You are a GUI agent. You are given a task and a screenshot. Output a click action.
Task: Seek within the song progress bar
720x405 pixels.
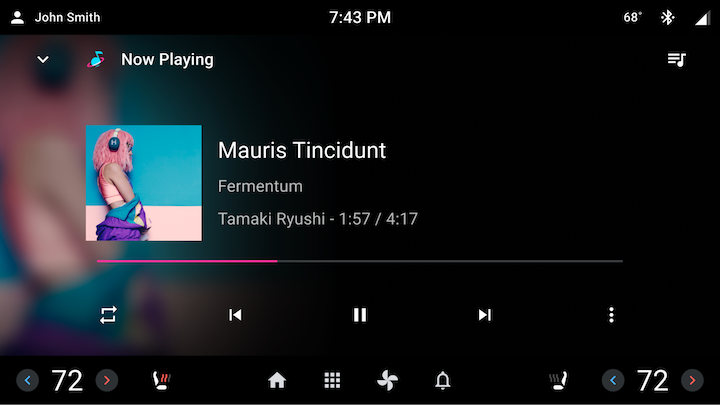point(360,261)
